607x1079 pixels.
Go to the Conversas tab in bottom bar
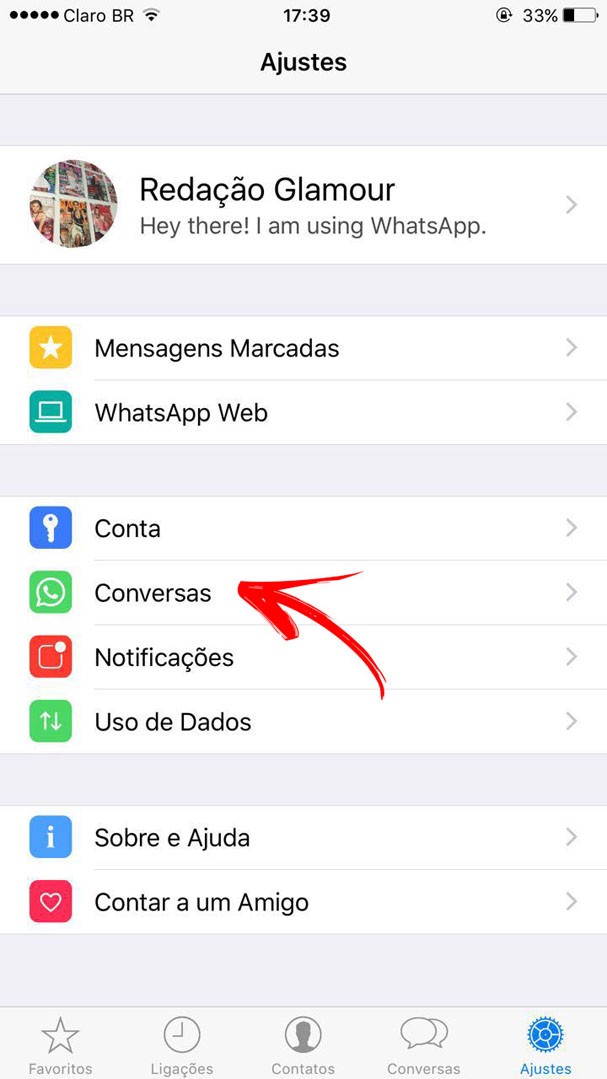(424, 1045)
